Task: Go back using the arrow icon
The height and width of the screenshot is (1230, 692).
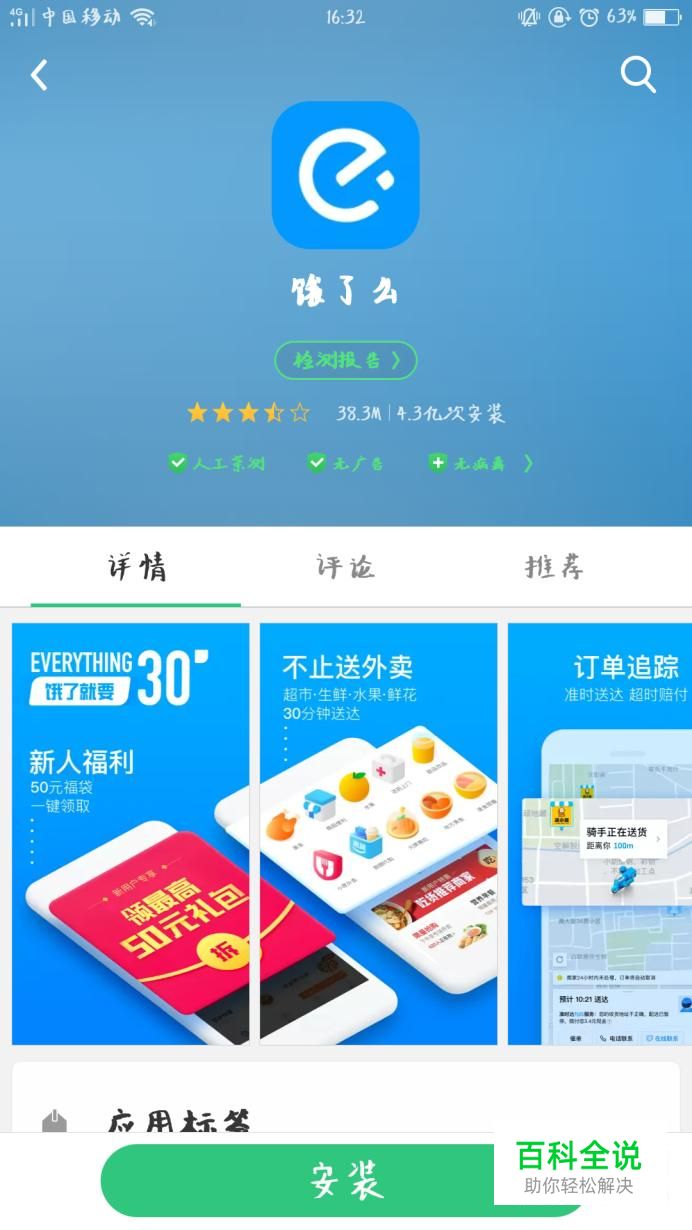Action: pyautogui.click(x=39, y=75)
